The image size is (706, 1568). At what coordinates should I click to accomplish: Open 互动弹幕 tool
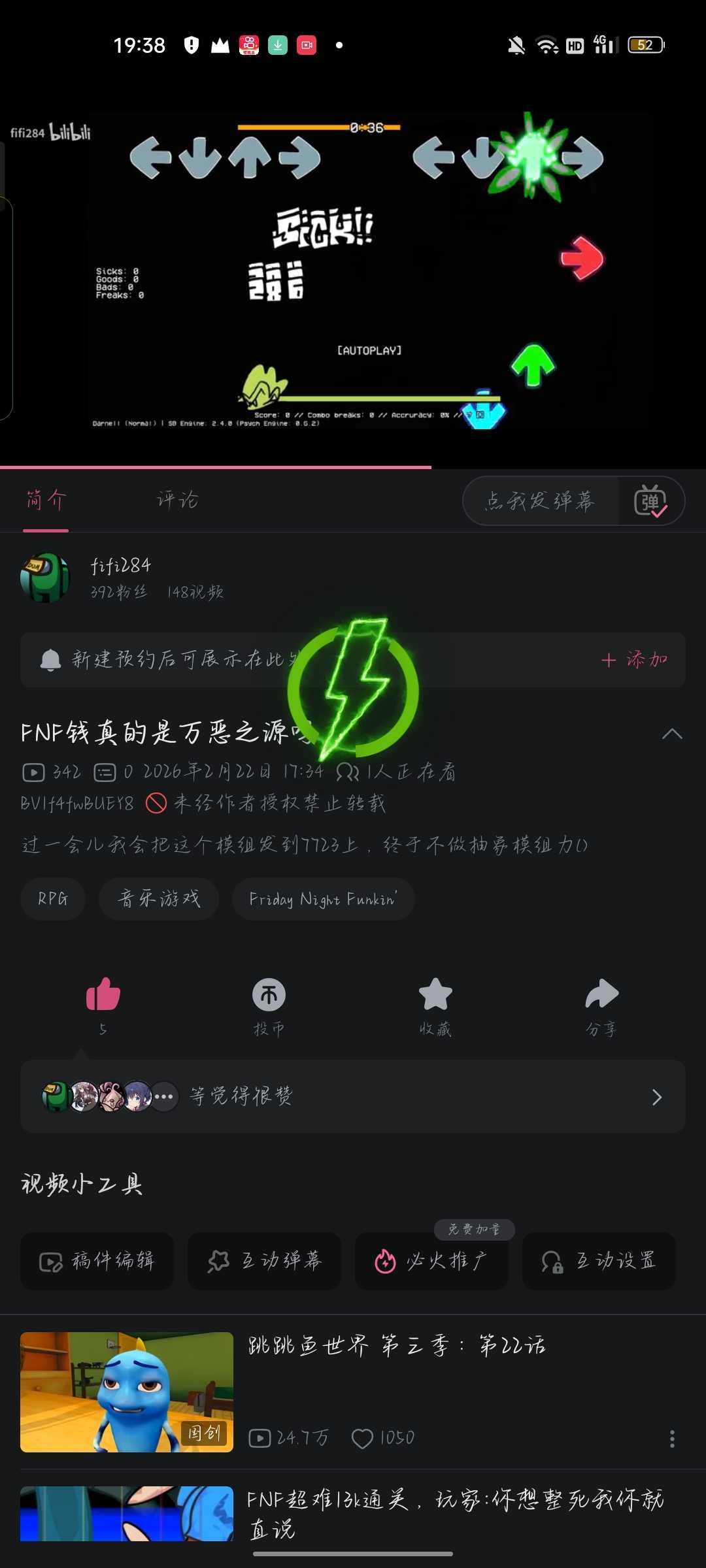(265, 1261)
